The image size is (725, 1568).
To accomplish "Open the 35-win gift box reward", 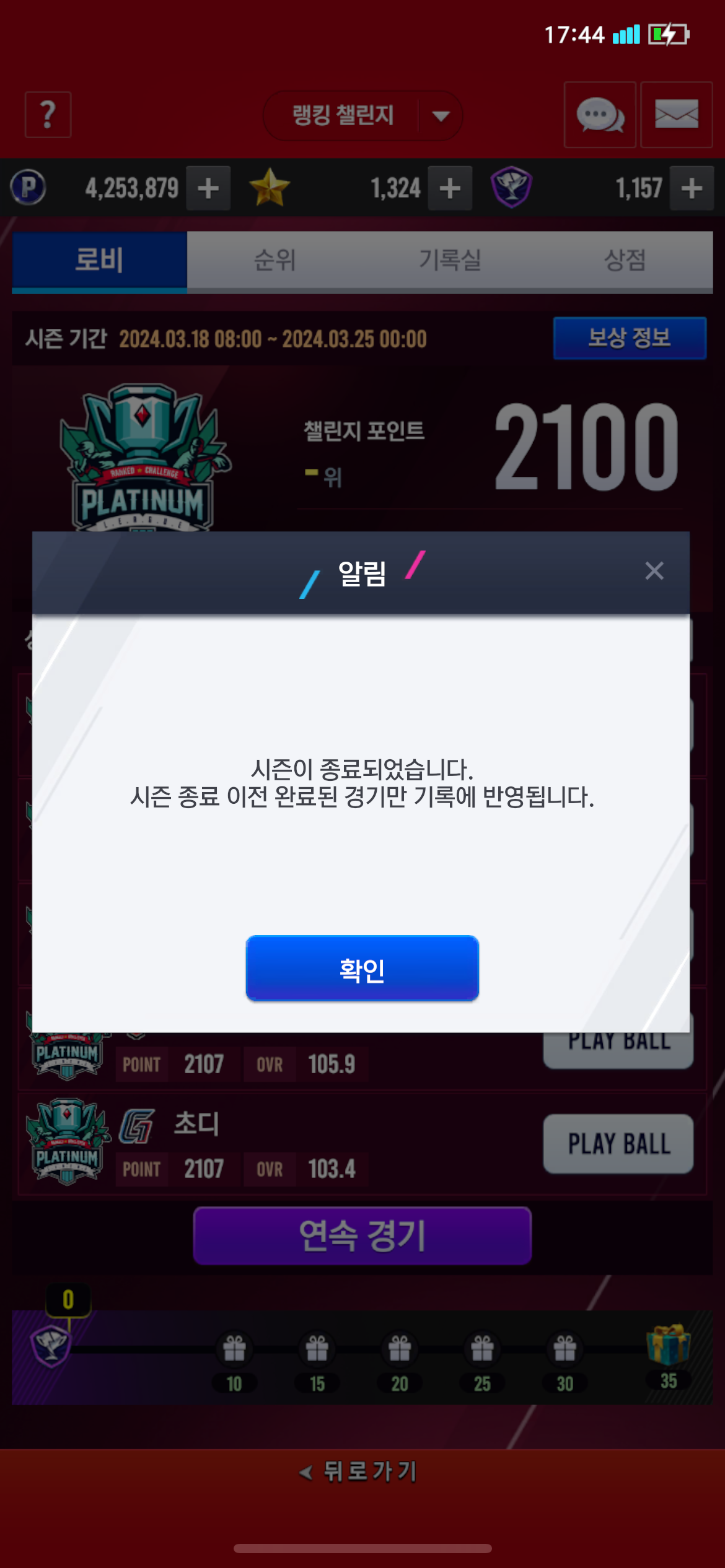I will (668, 1345).
